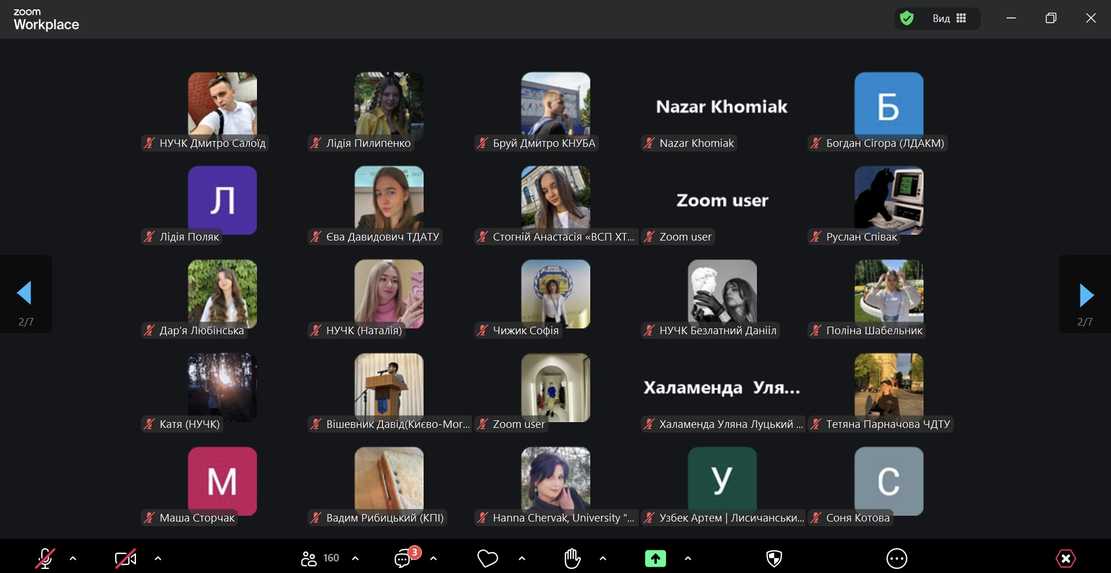Unmute the microphone
The height and width of the screenshot is (573, 1111).
click(x=45, y=558)
